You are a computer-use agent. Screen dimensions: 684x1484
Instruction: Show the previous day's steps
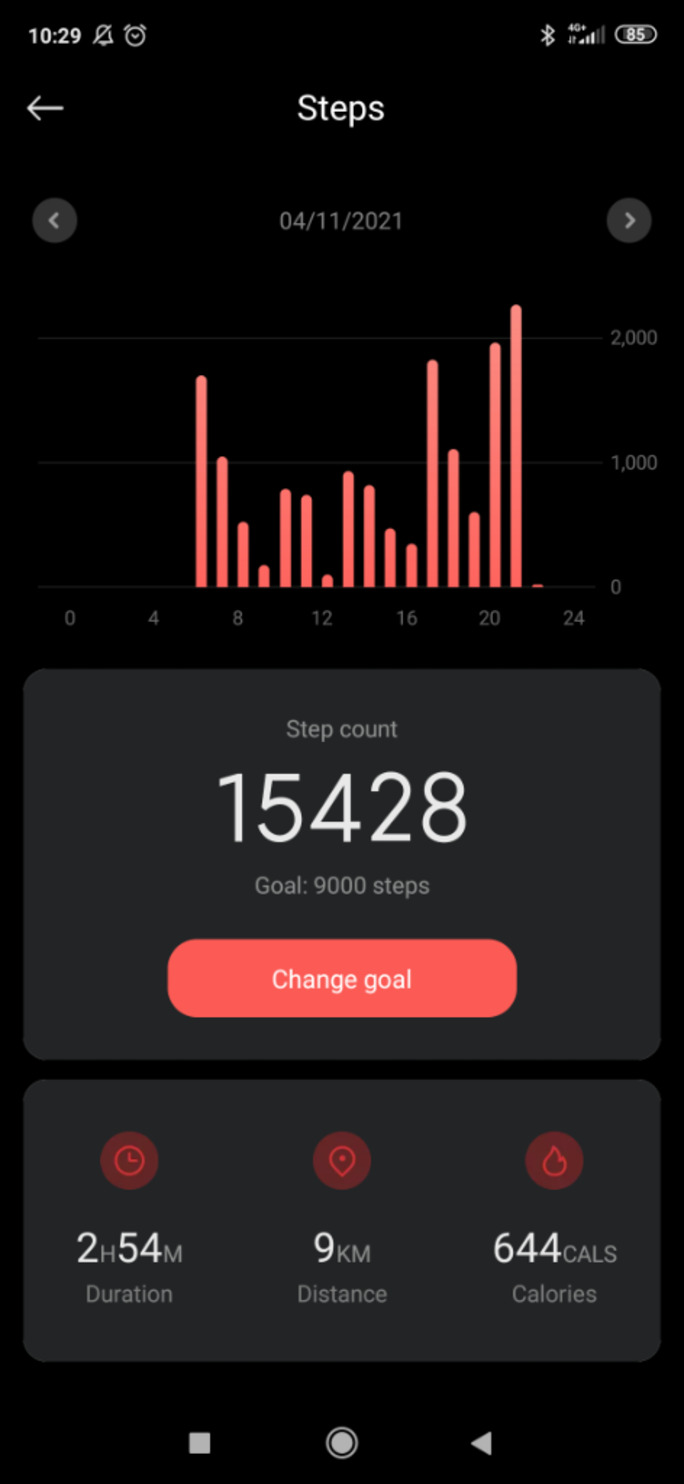[x=55, y=221]
